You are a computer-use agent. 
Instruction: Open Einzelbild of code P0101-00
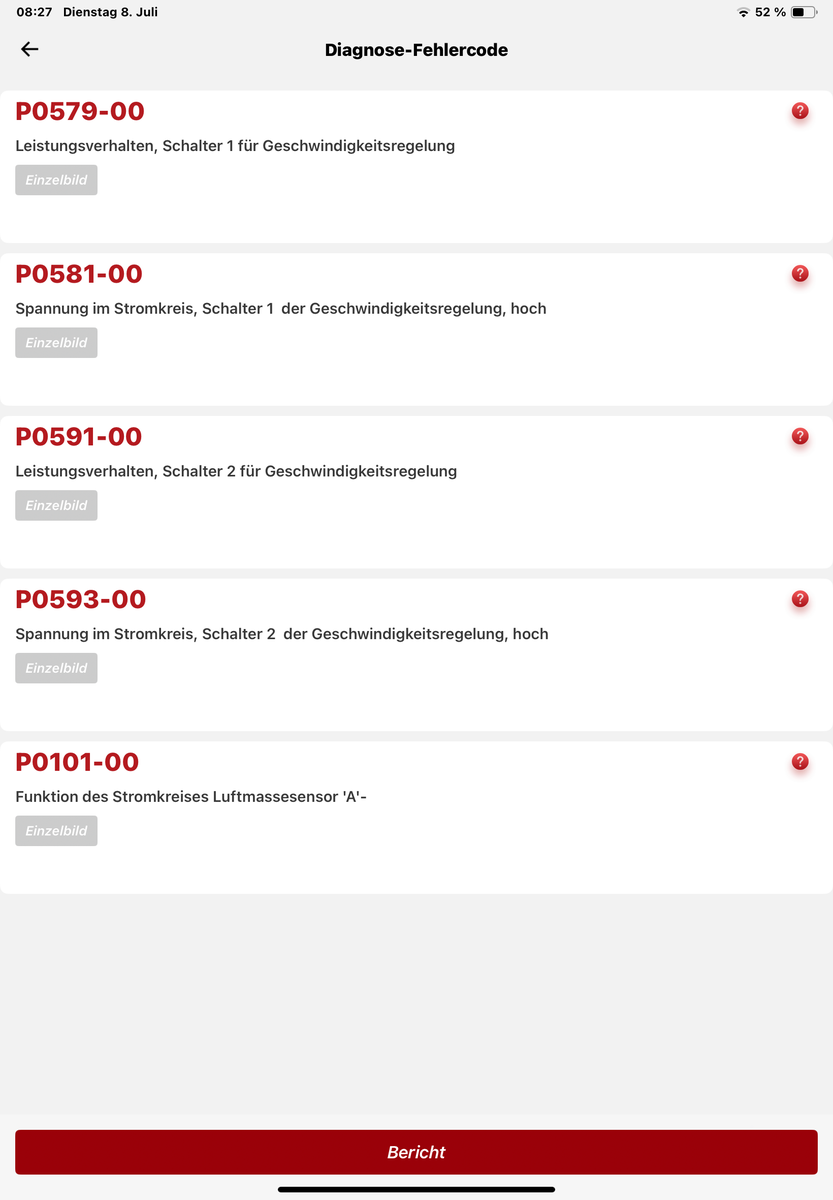pyautogui.click(x=56, y=831)
